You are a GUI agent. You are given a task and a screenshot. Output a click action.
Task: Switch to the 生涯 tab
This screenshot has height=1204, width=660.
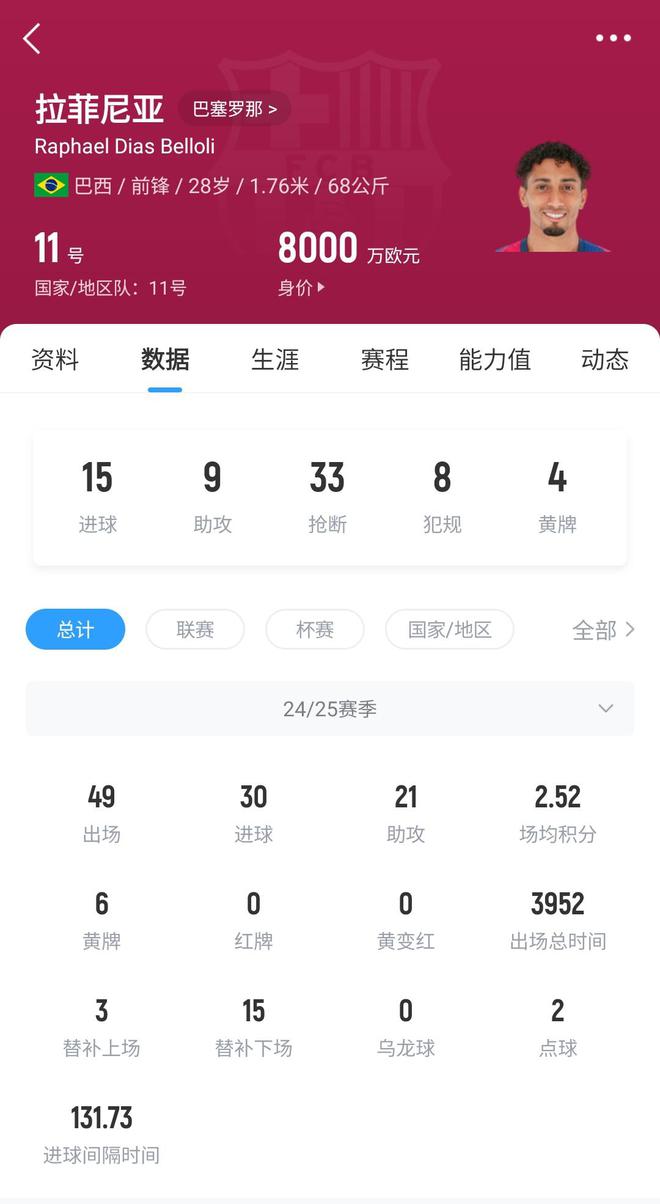click(275, 360)
